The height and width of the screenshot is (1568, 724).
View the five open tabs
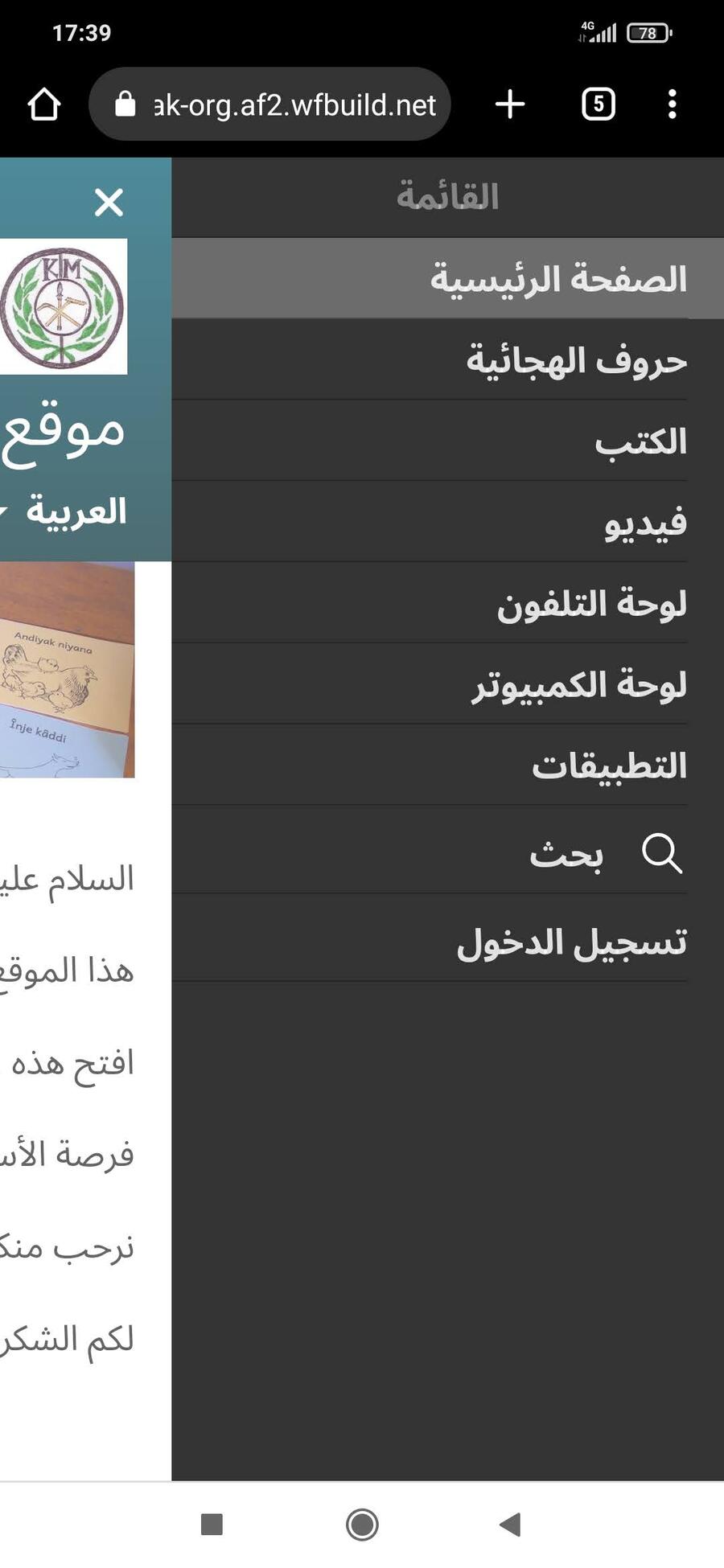(x=598, y=105)
